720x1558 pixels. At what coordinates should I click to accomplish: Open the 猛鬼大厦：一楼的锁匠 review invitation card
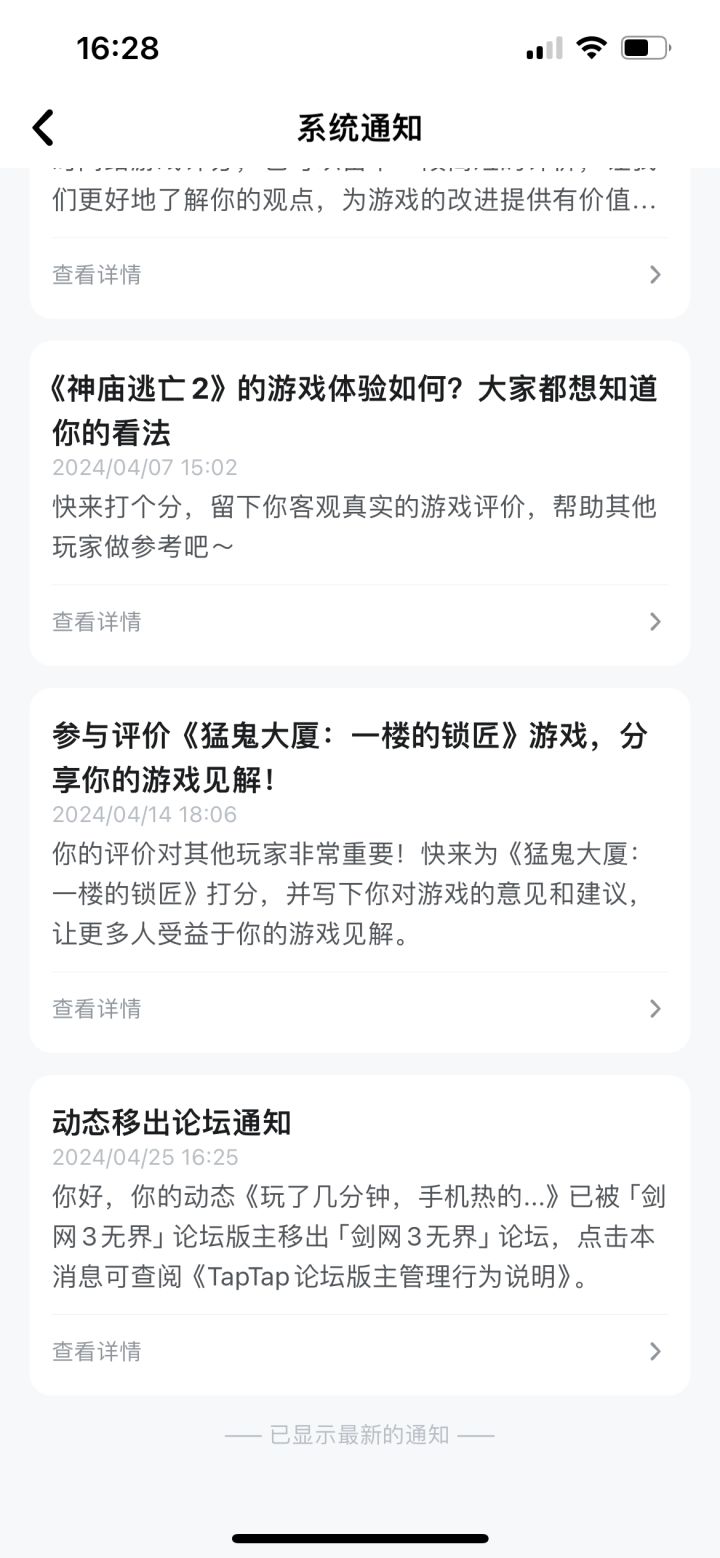tap(359, 870)
